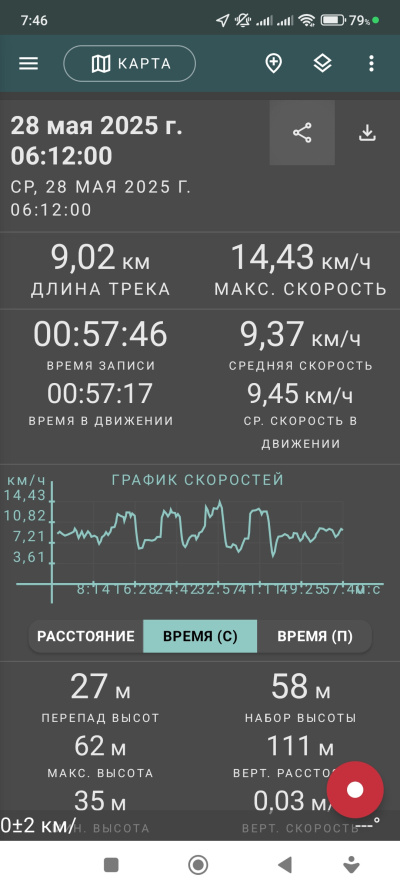The image size is (400, 889).
Task: Download the track file
Action: click(368, 133)
